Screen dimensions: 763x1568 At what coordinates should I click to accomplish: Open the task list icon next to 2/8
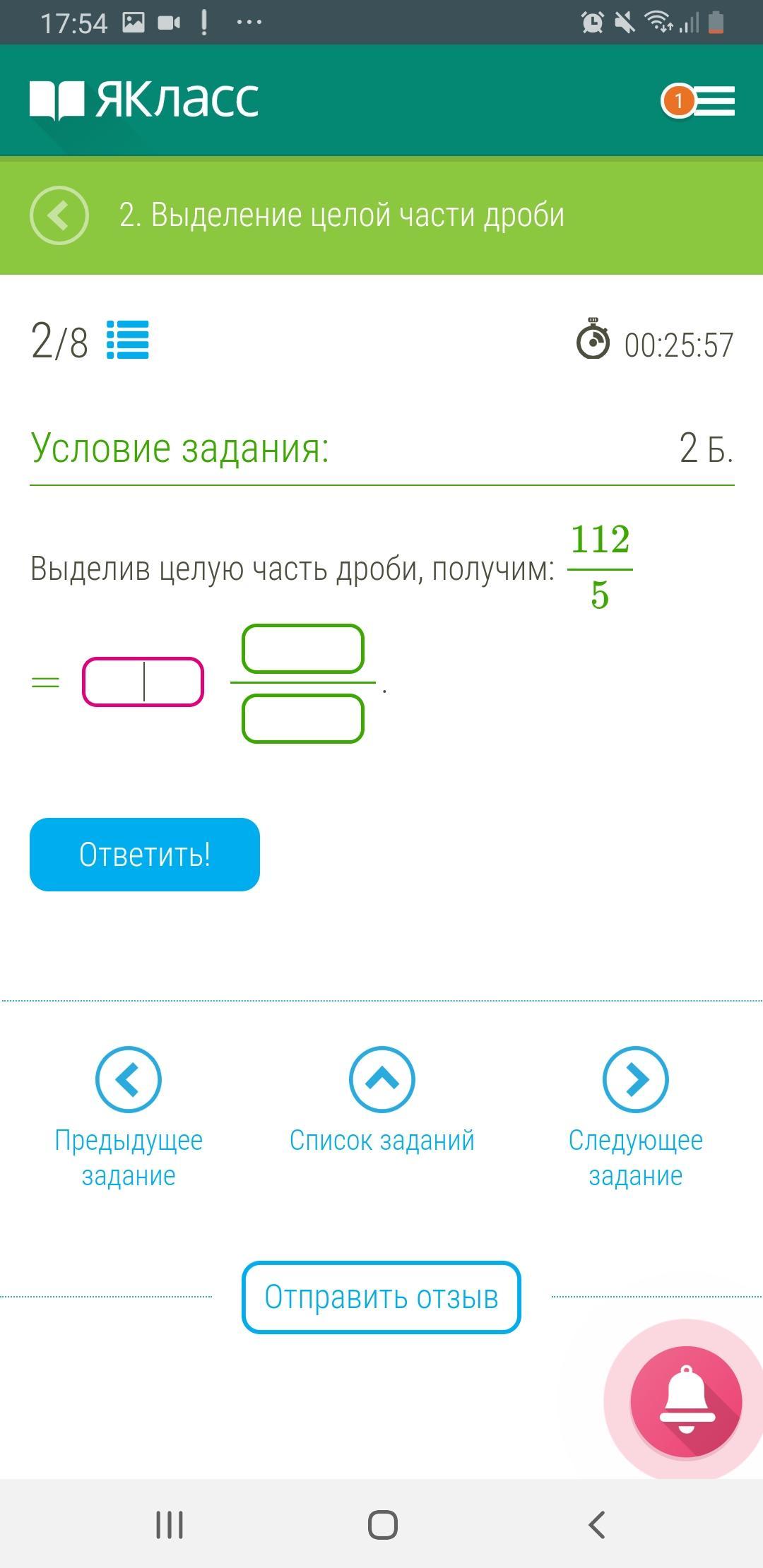[128, 340]
